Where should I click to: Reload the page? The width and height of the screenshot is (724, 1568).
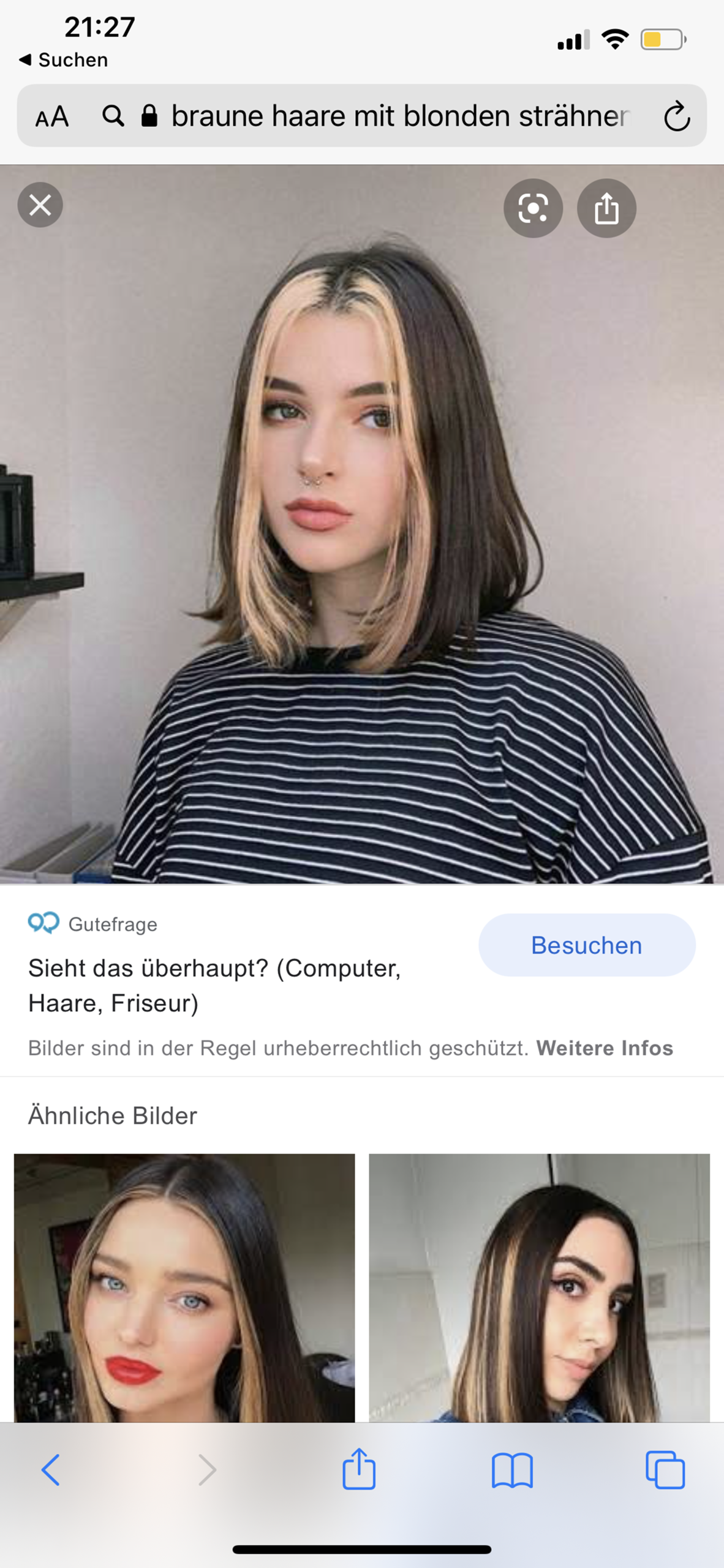point(677,116)
